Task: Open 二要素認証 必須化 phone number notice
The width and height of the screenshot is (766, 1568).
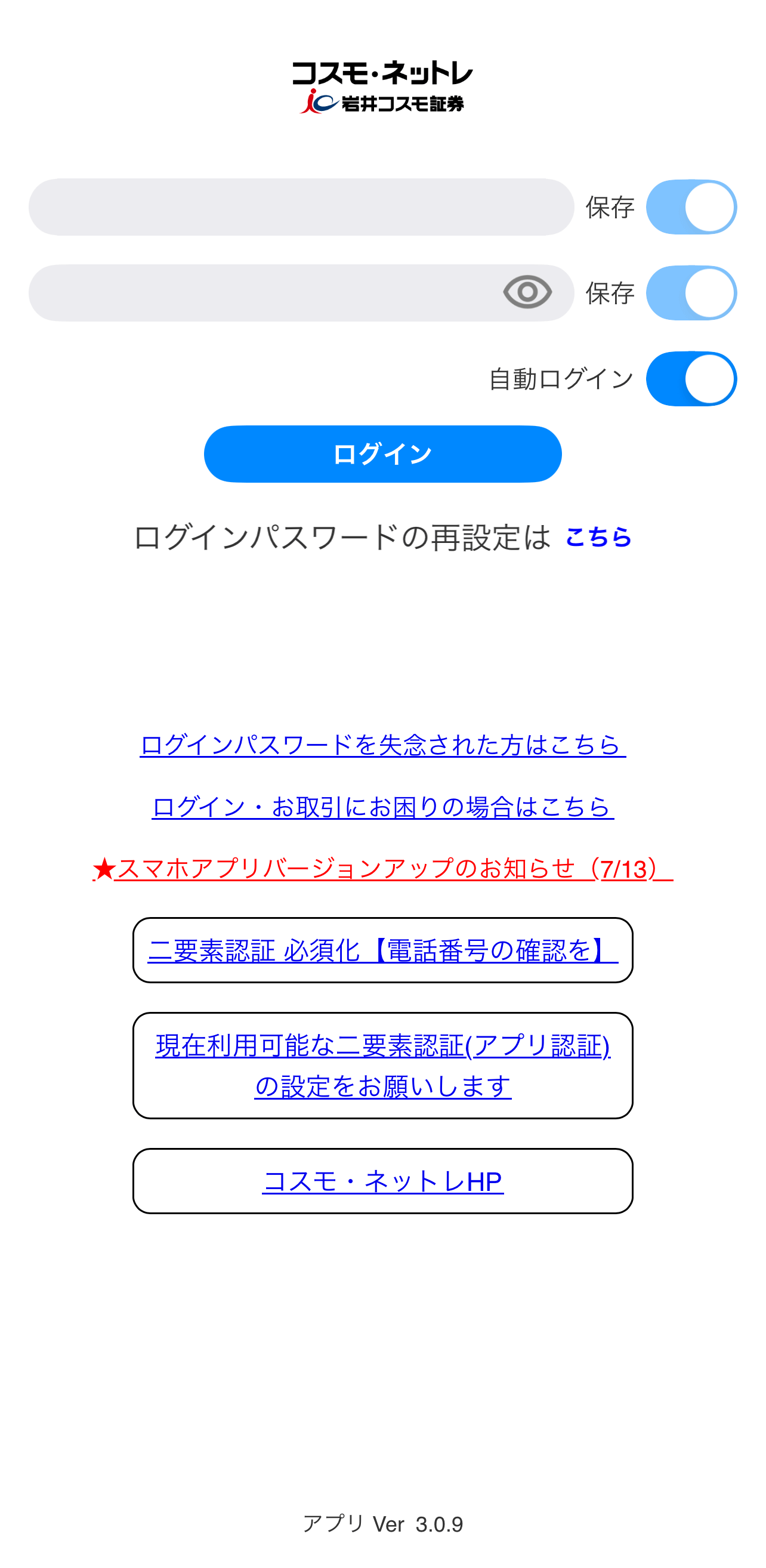Action: [x=382, y=950]
